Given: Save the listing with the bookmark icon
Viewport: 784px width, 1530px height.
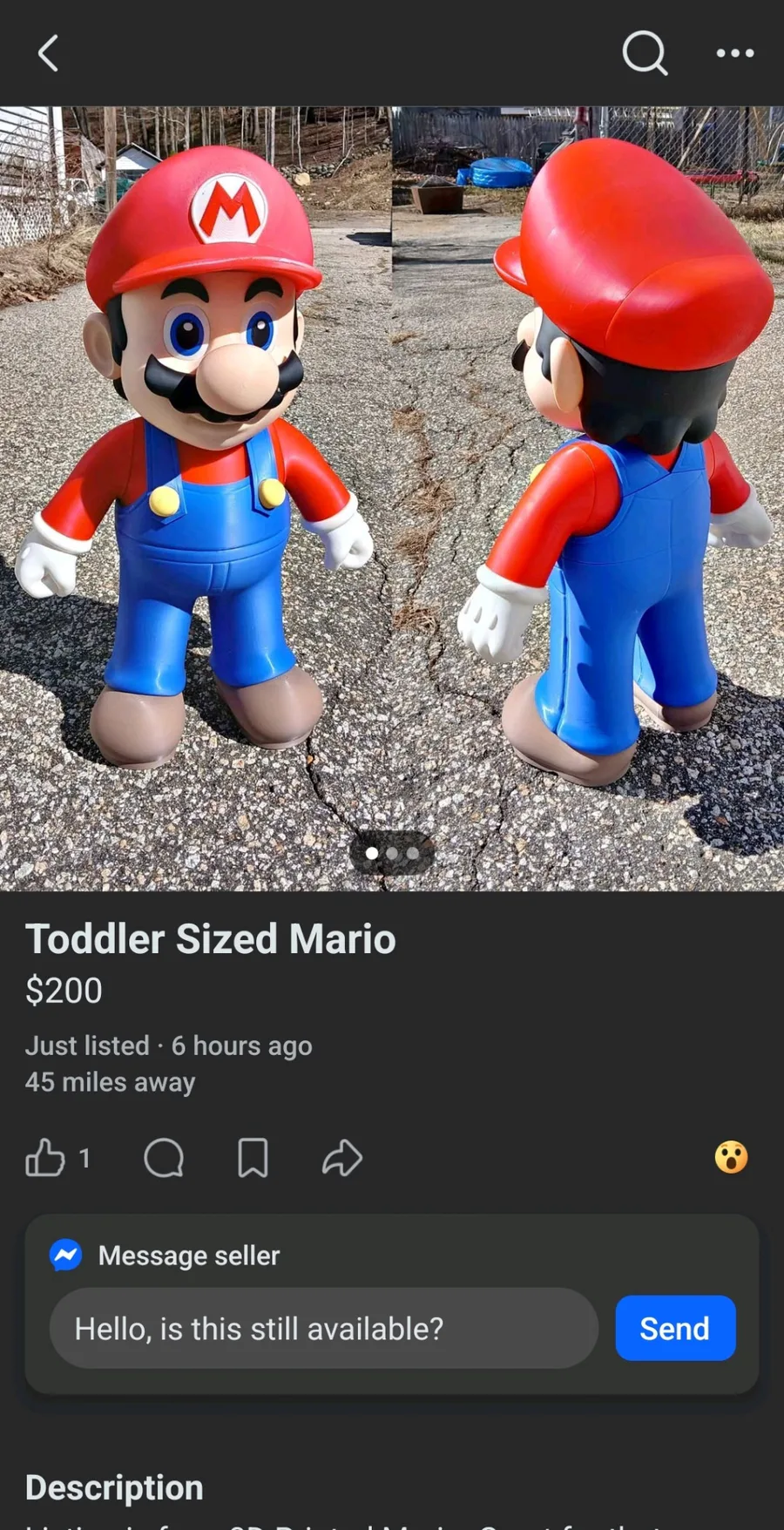Looking at the screenshot, I should pos(253,1158).
